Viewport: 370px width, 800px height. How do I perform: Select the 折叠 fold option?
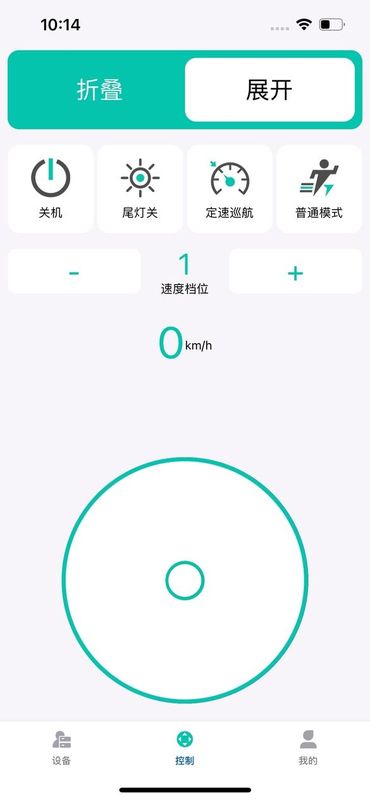click(x=100, y=90)
